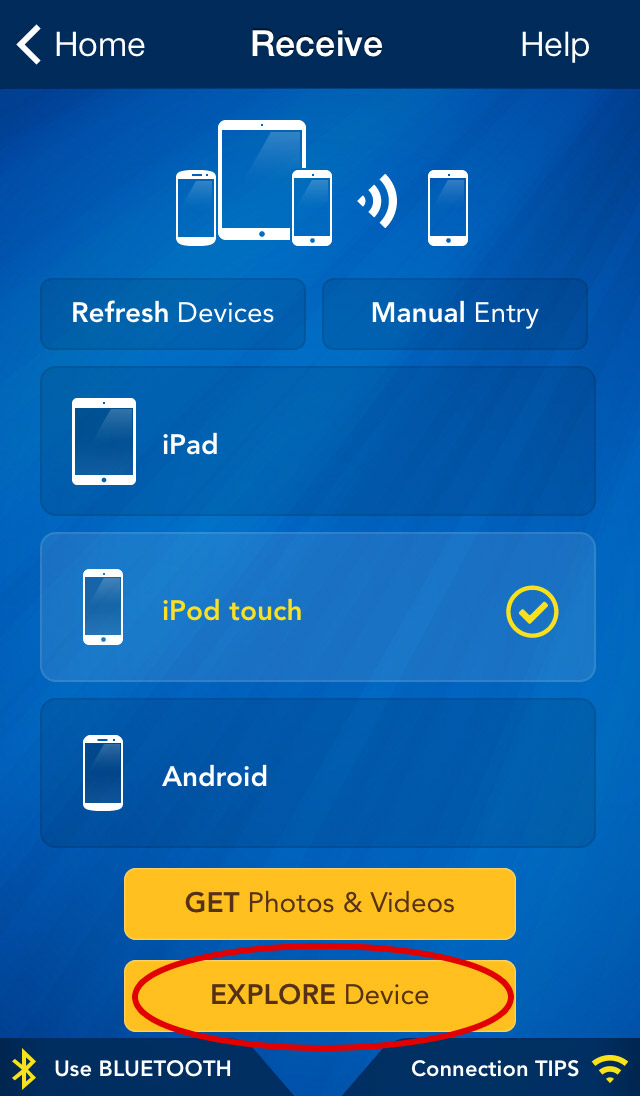
Task: Open Manual Entry
Action: tap(455, 314)
